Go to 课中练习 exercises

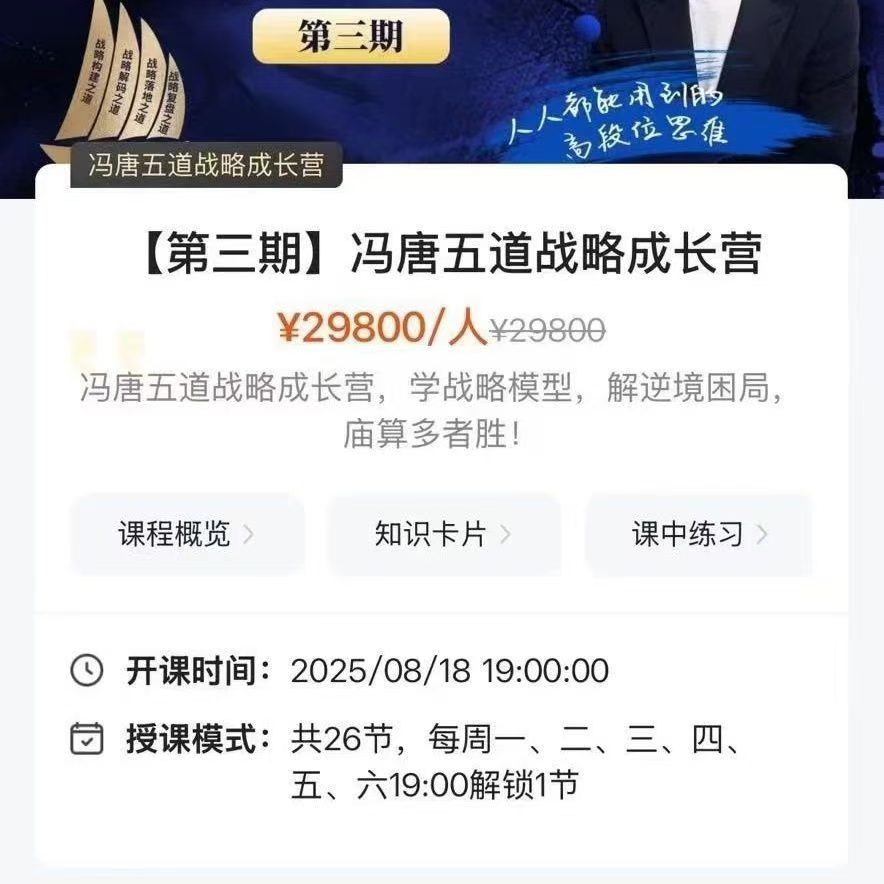pyautogui.click(x=699, y=535)
